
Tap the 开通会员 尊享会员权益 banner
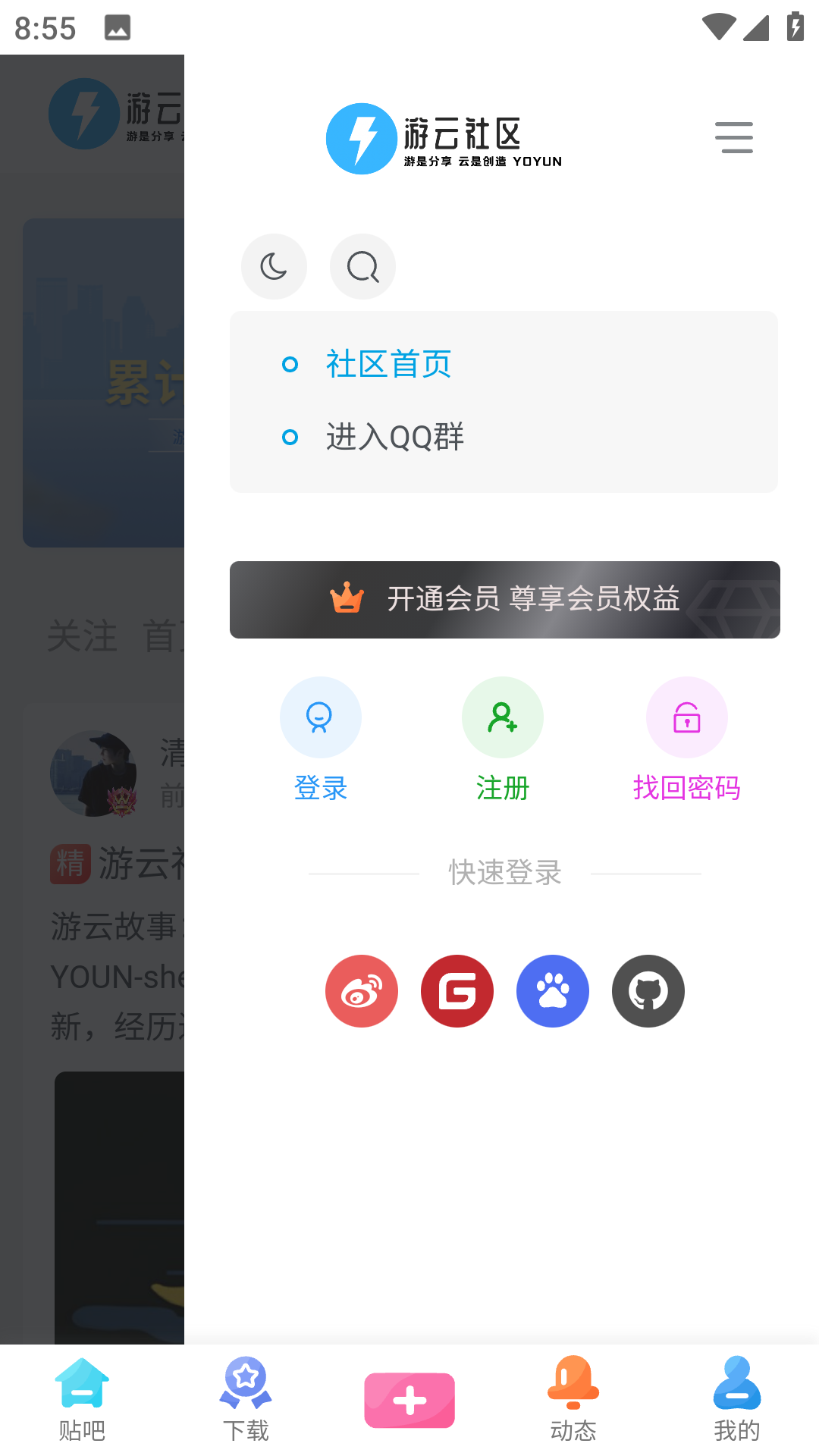click(504, 599)
